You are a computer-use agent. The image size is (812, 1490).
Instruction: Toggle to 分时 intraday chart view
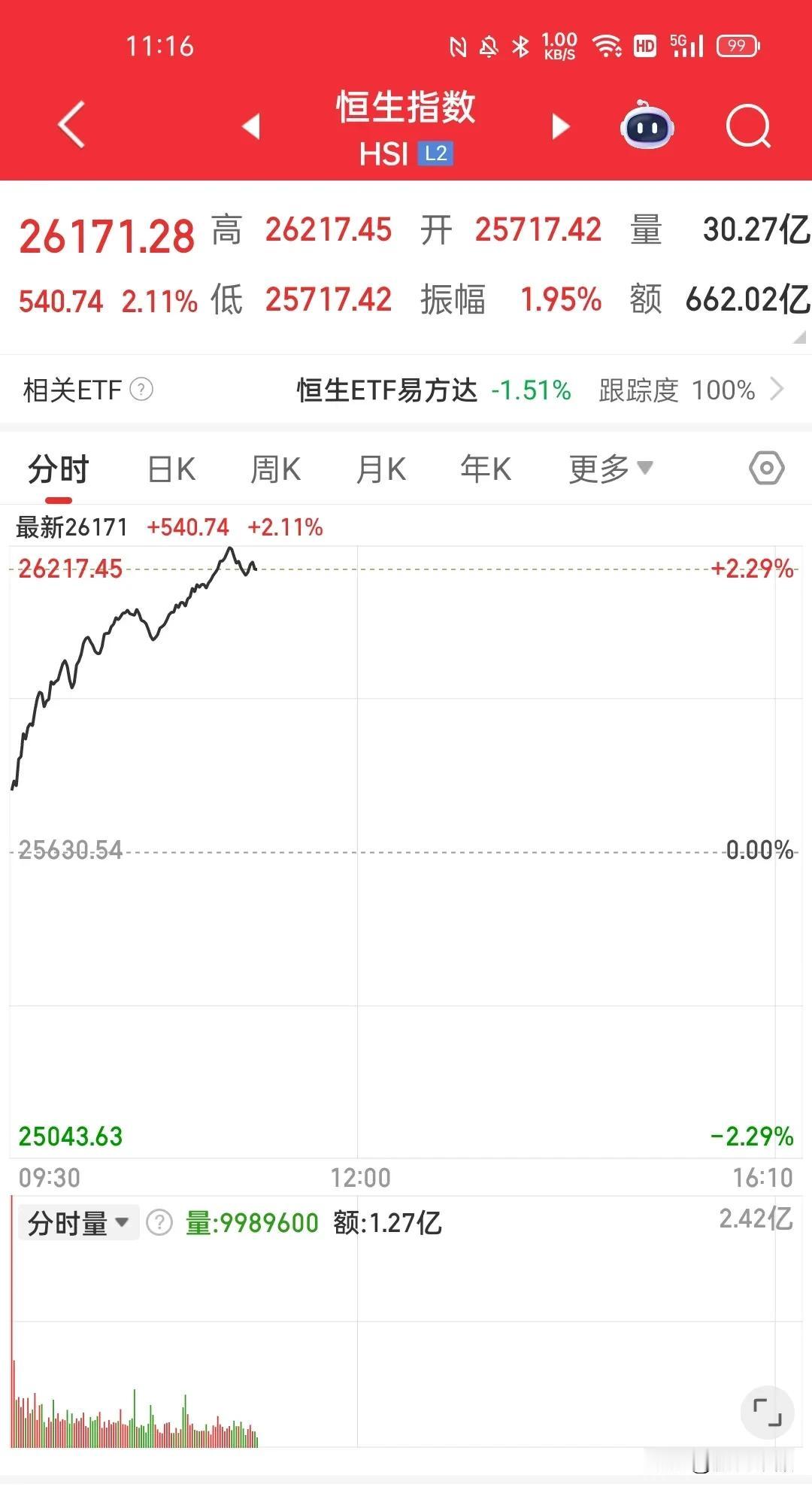(x=57, y=468)
